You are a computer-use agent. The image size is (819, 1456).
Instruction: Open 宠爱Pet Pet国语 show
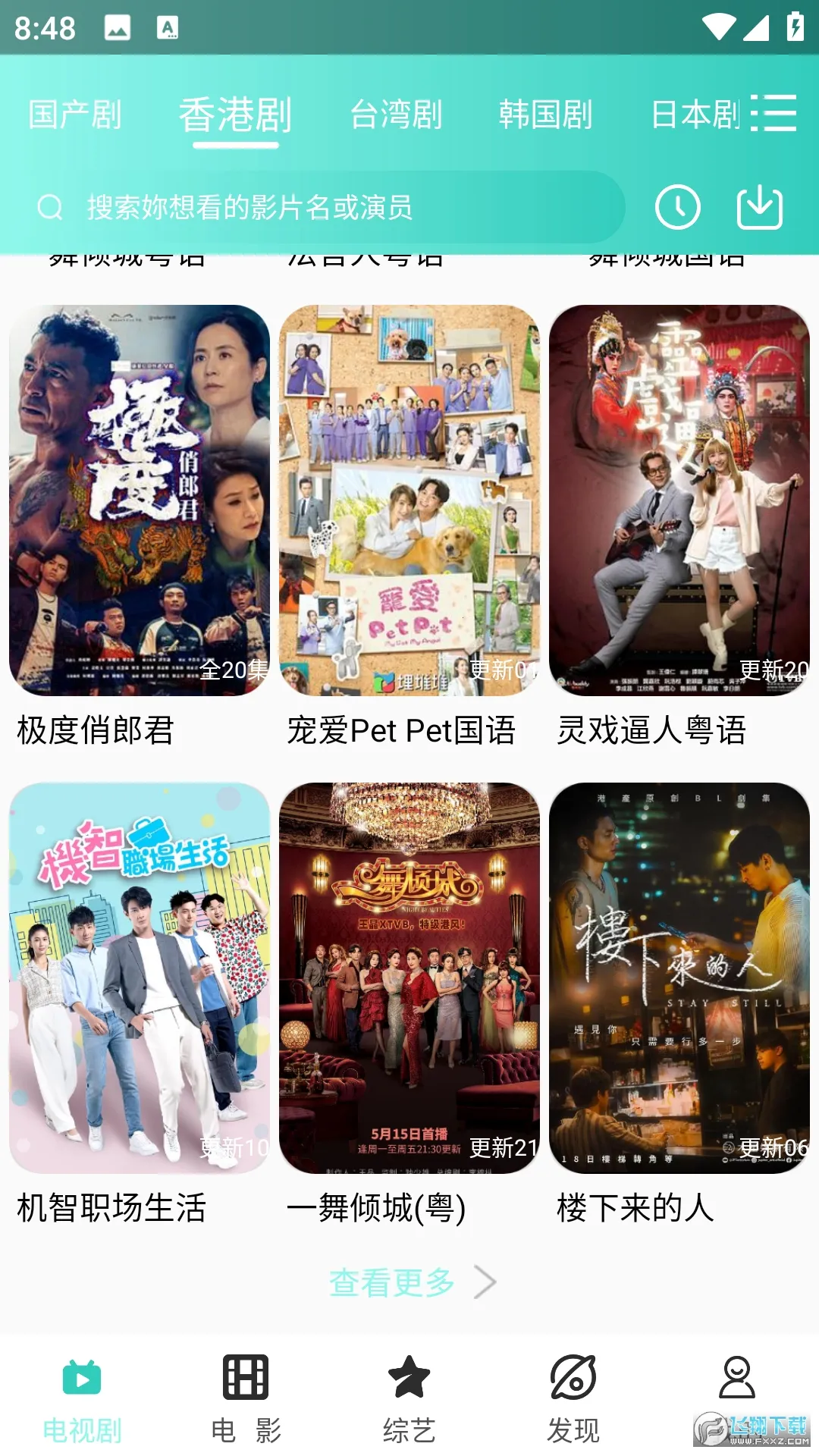tap(409, 500)
